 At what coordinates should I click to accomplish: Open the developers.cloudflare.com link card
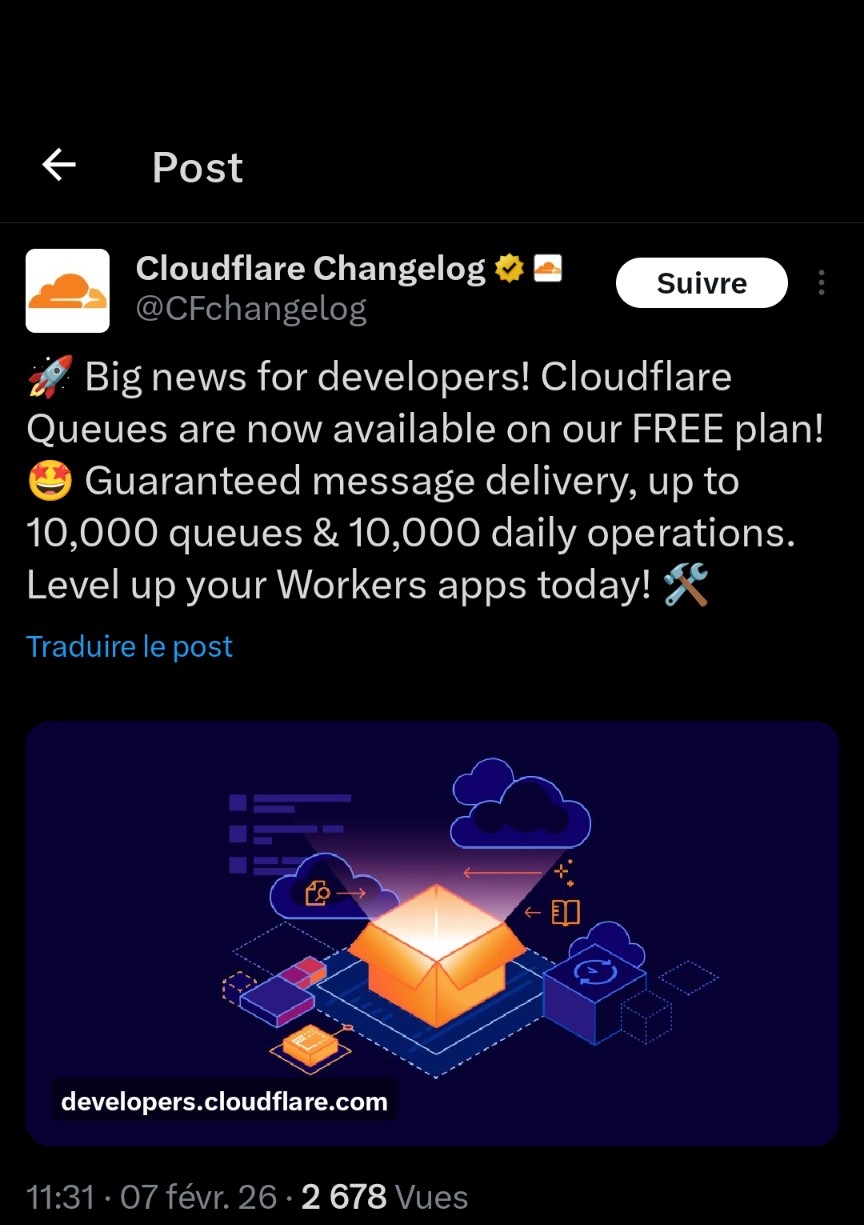click(x=431, y=932)
